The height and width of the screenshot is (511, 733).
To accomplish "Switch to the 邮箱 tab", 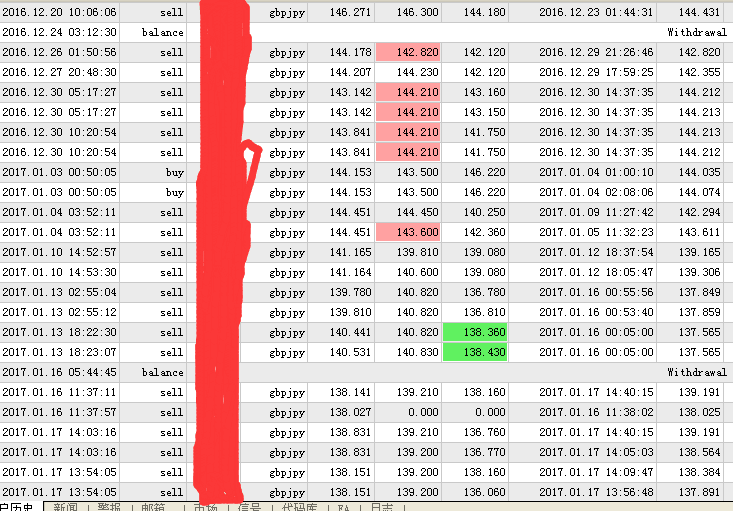I will (153, 507).
